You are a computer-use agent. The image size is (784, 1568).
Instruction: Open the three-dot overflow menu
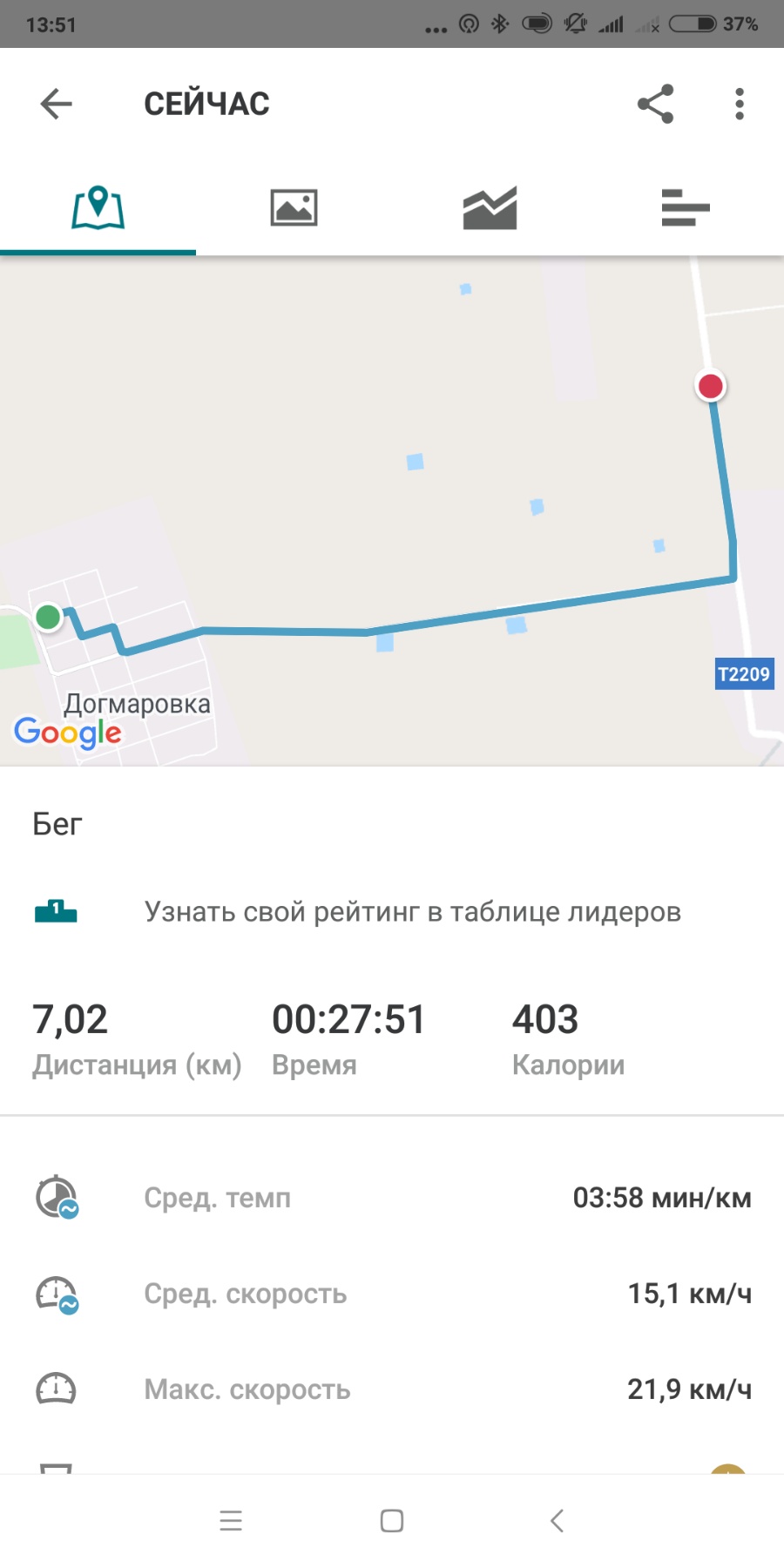coord(739,105)
